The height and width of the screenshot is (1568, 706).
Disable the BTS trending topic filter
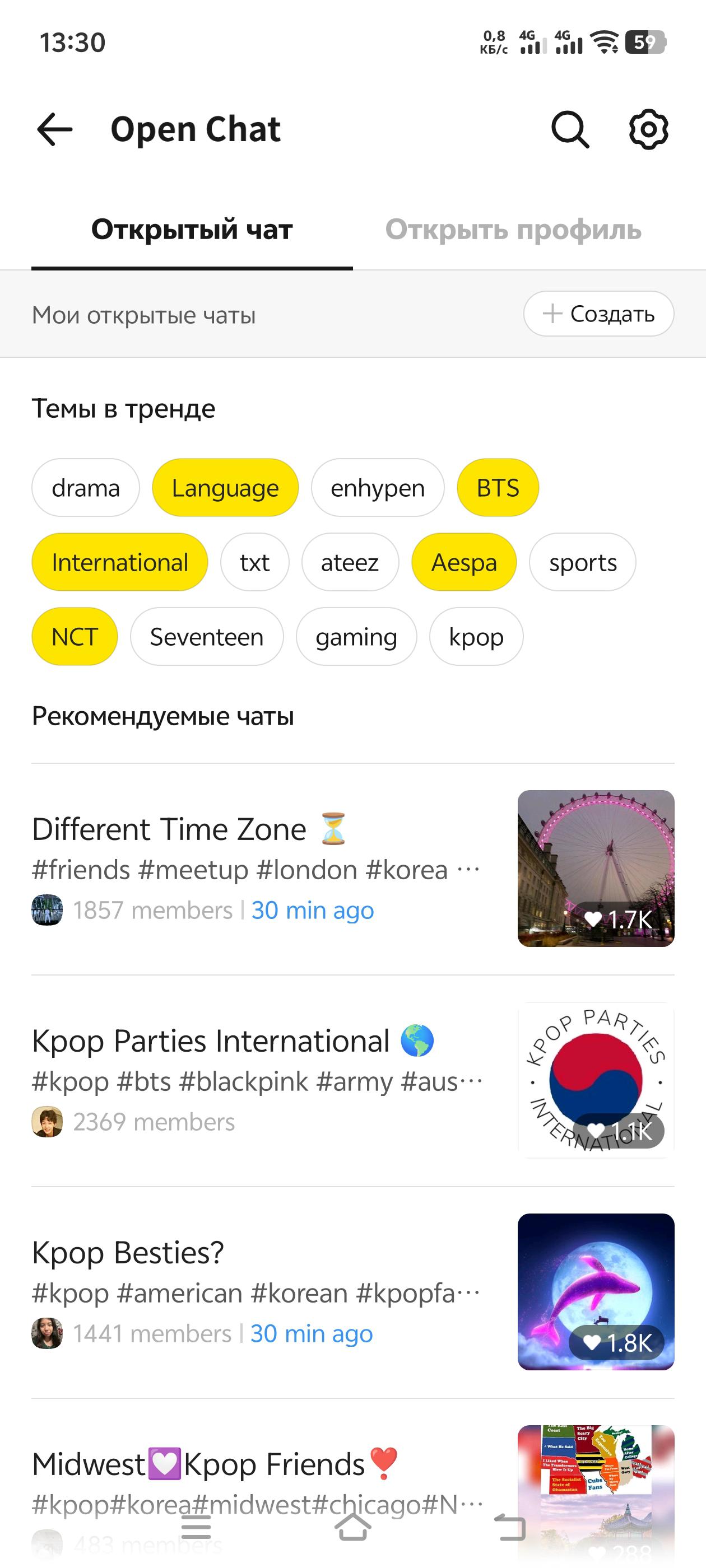(498, 487)
